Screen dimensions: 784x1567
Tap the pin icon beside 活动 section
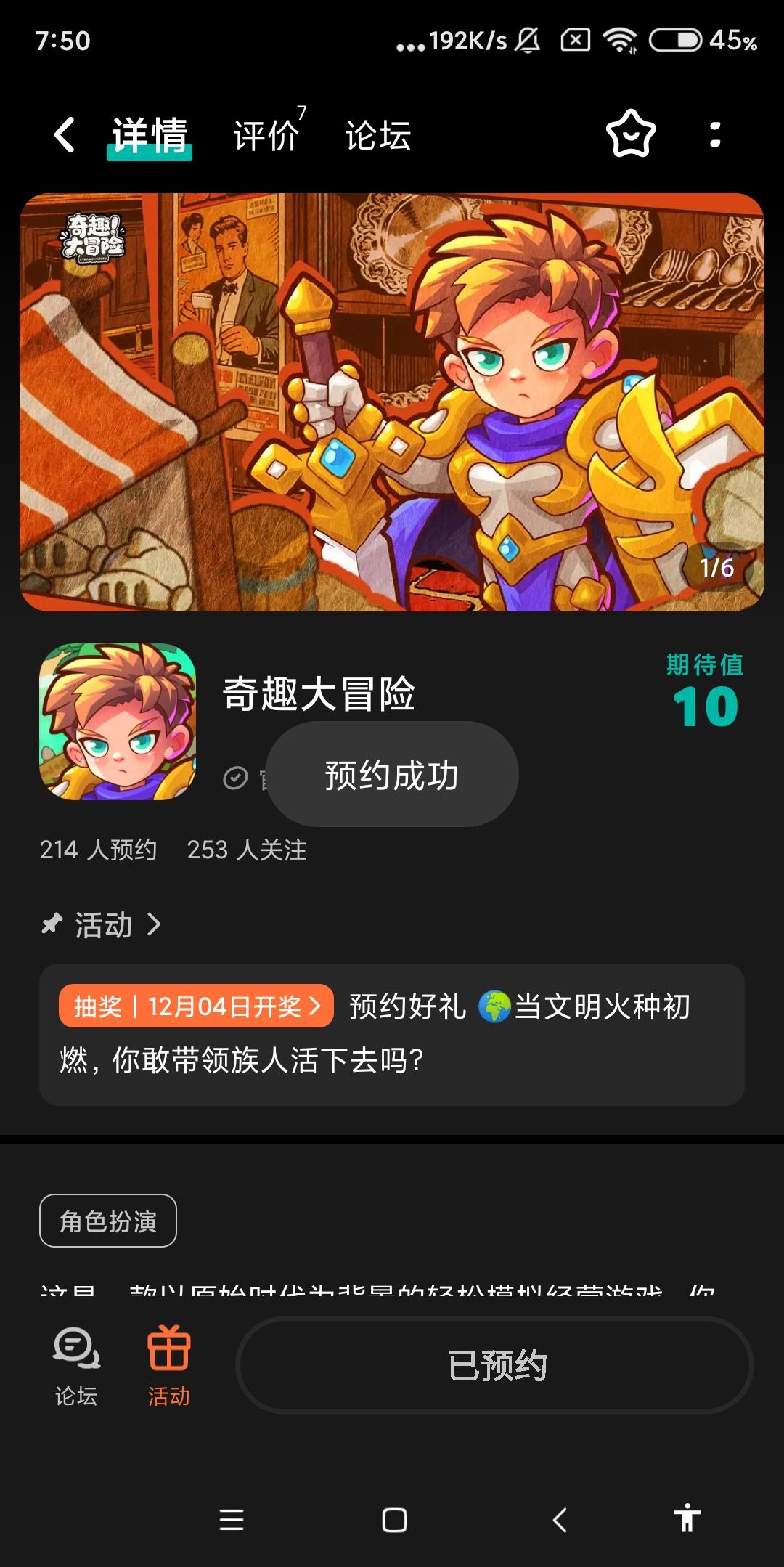49,924
